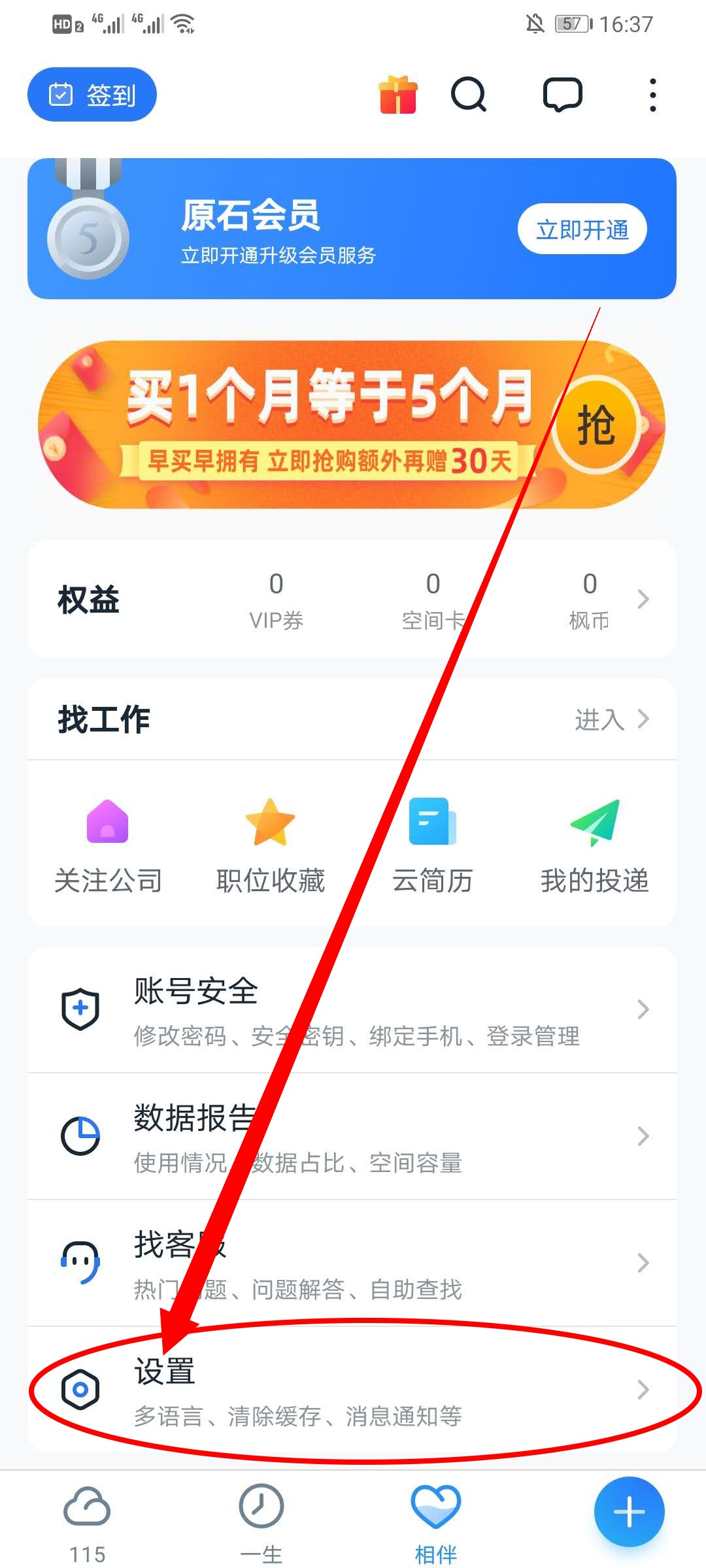Viewport: 706px width, 1568px height.
Task: Tap the blue plus floating button
Action: click(x=629, y=1512)
